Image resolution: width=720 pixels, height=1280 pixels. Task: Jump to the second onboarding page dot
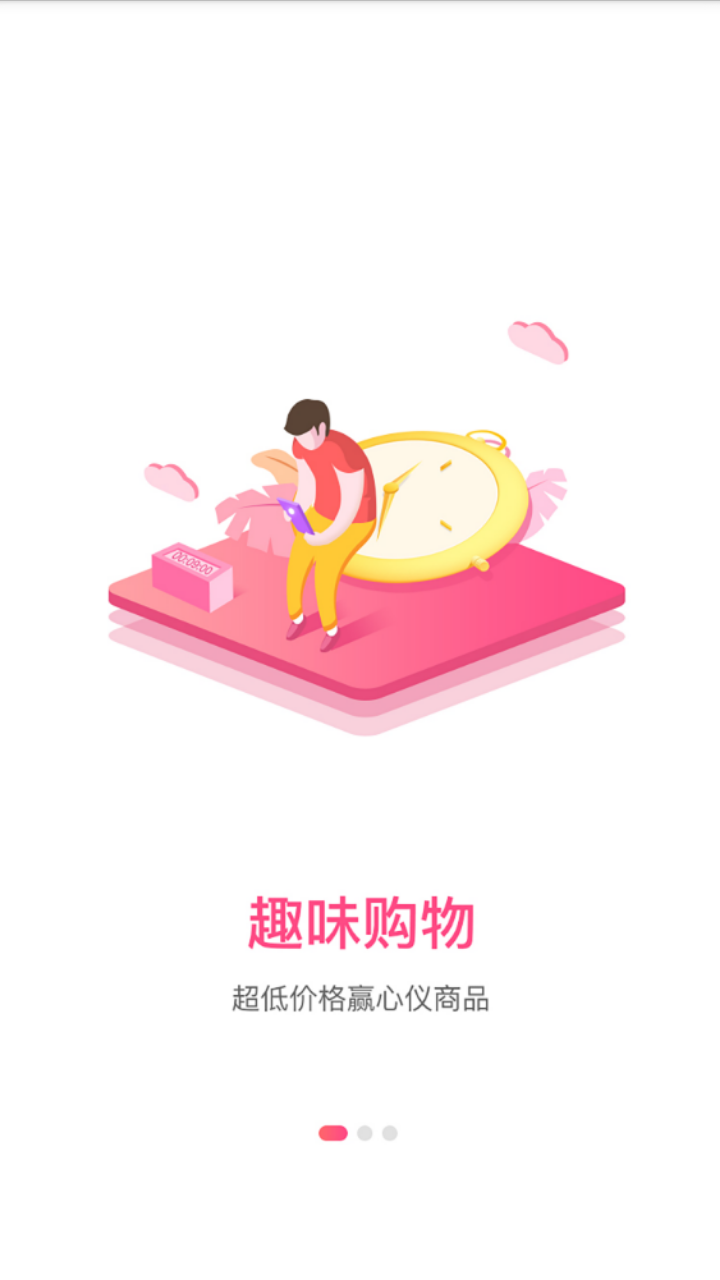pyautogui.click(x=365, y=1133)
